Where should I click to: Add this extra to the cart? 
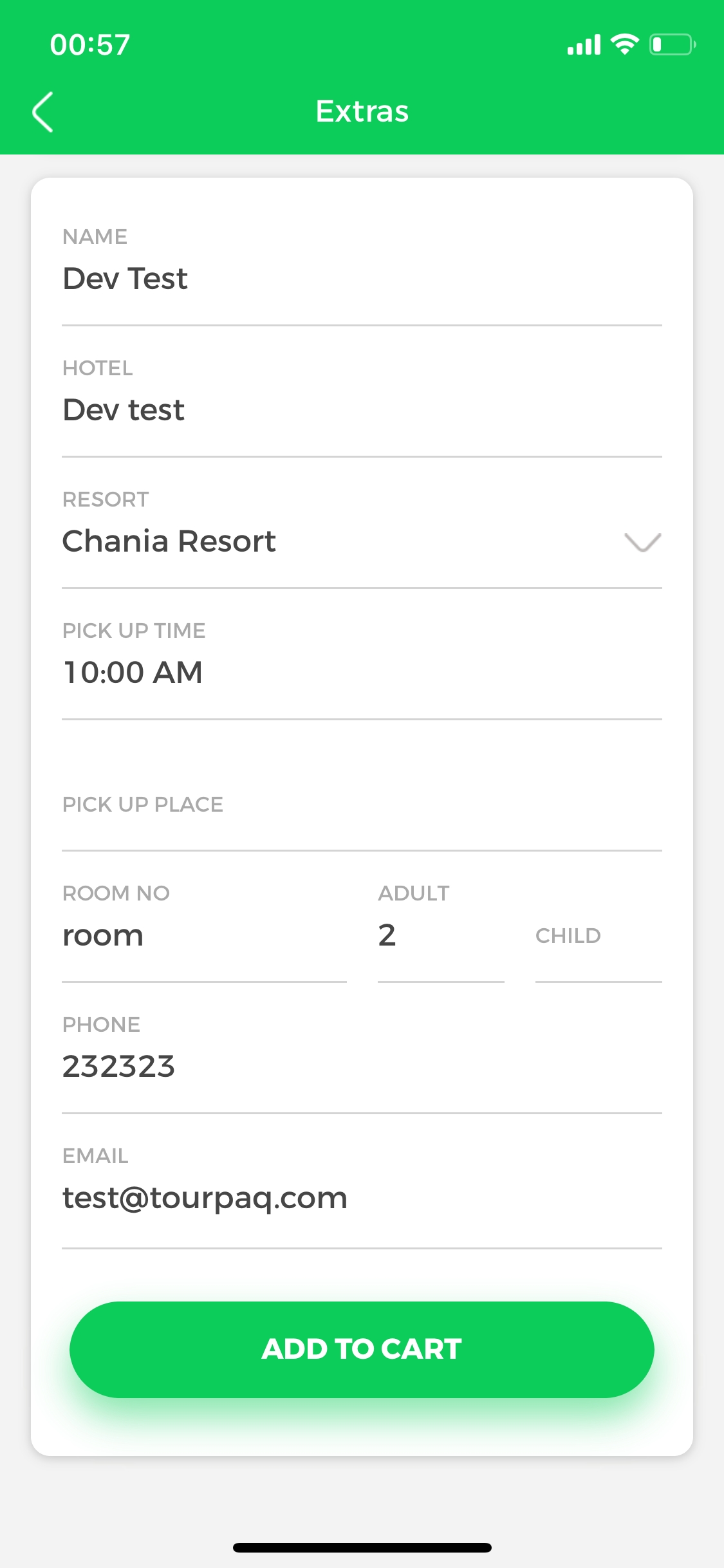(x=362, y=1349)
